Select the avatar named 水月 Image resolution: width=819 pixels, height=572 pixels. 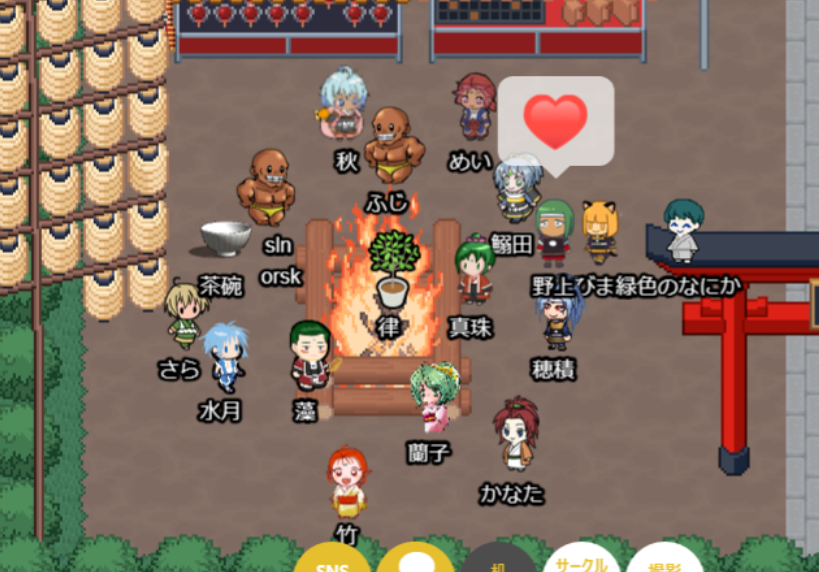[226, 356]
